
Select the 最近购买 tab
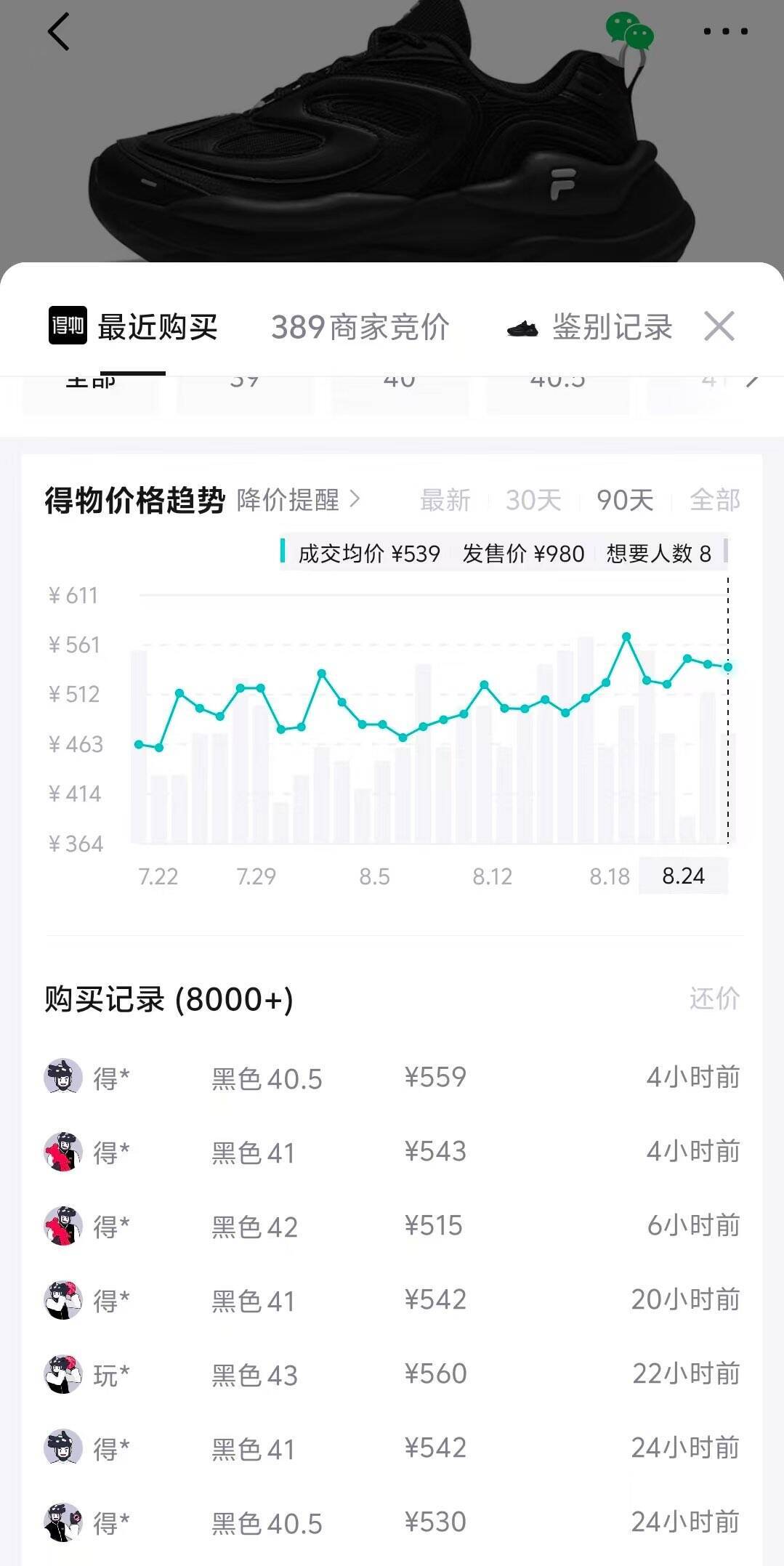(133, 327)
